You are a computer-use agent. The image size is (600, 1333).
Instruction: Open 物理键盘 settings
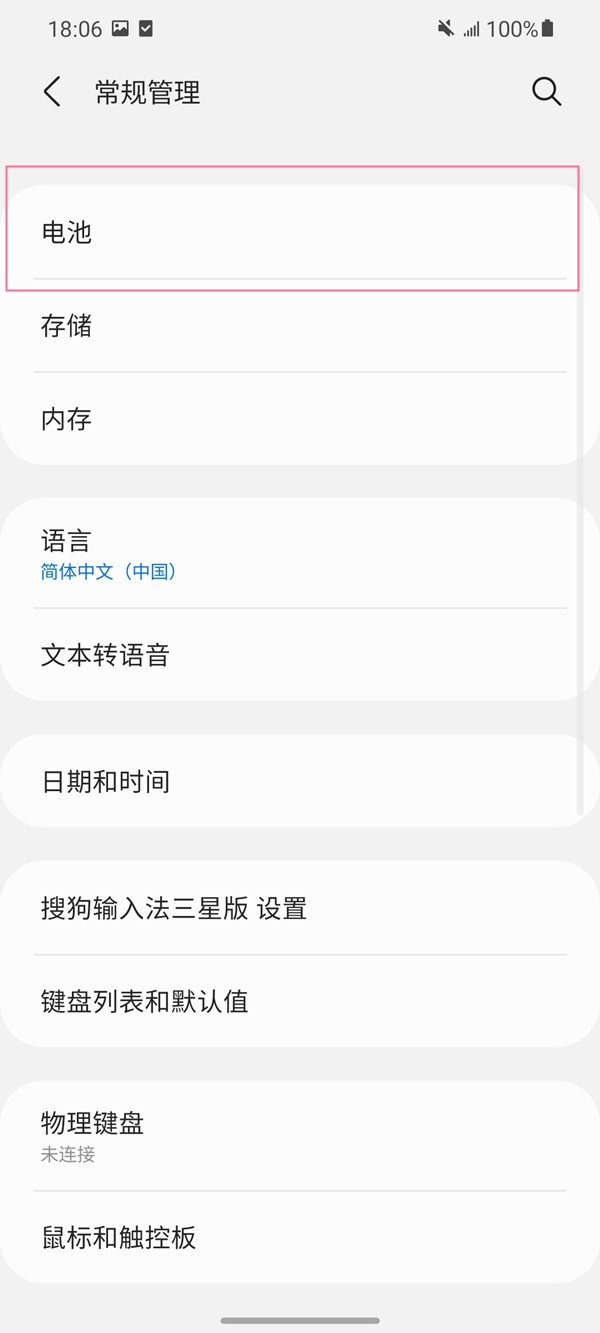point(290,1135)
